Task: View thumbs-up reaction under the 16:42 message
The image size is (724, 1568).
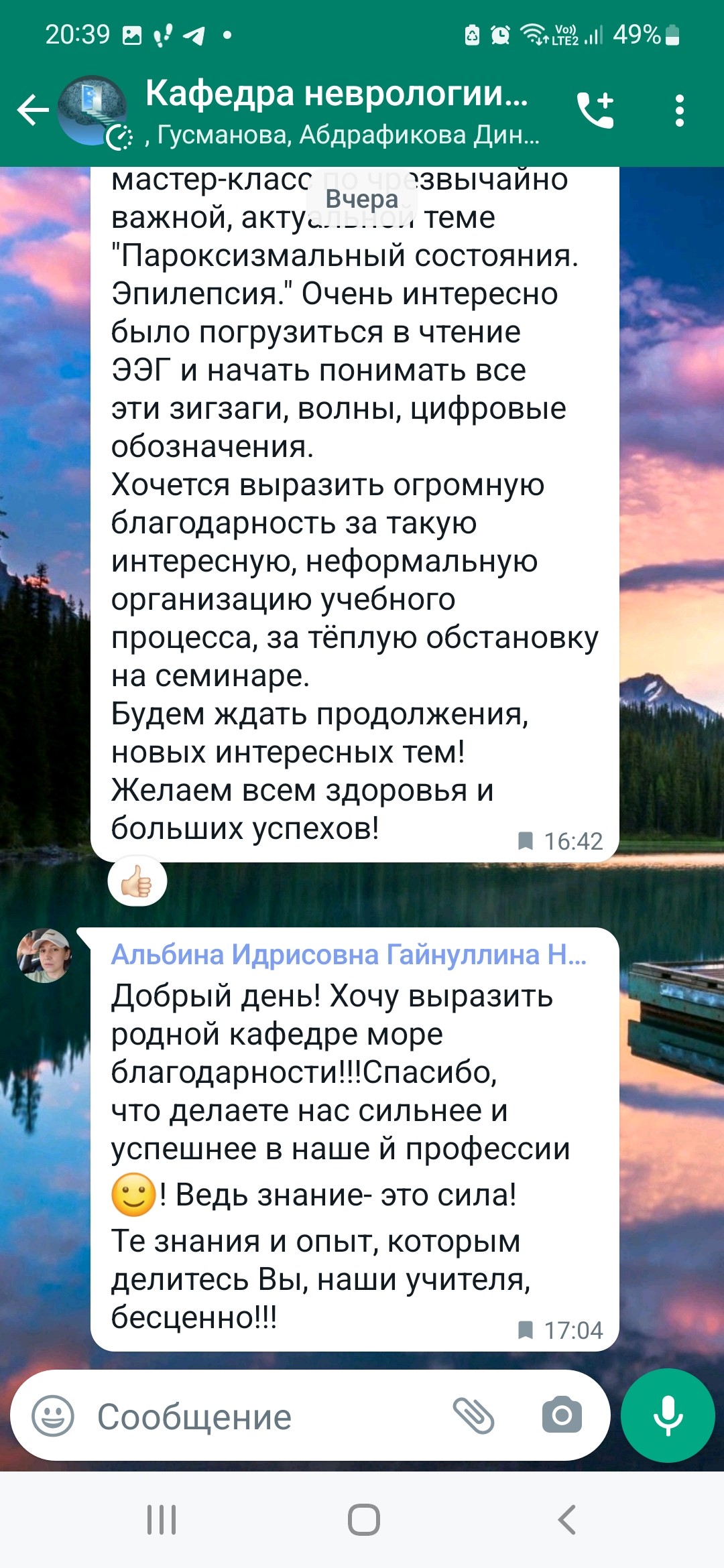Action: pos(137,881)
